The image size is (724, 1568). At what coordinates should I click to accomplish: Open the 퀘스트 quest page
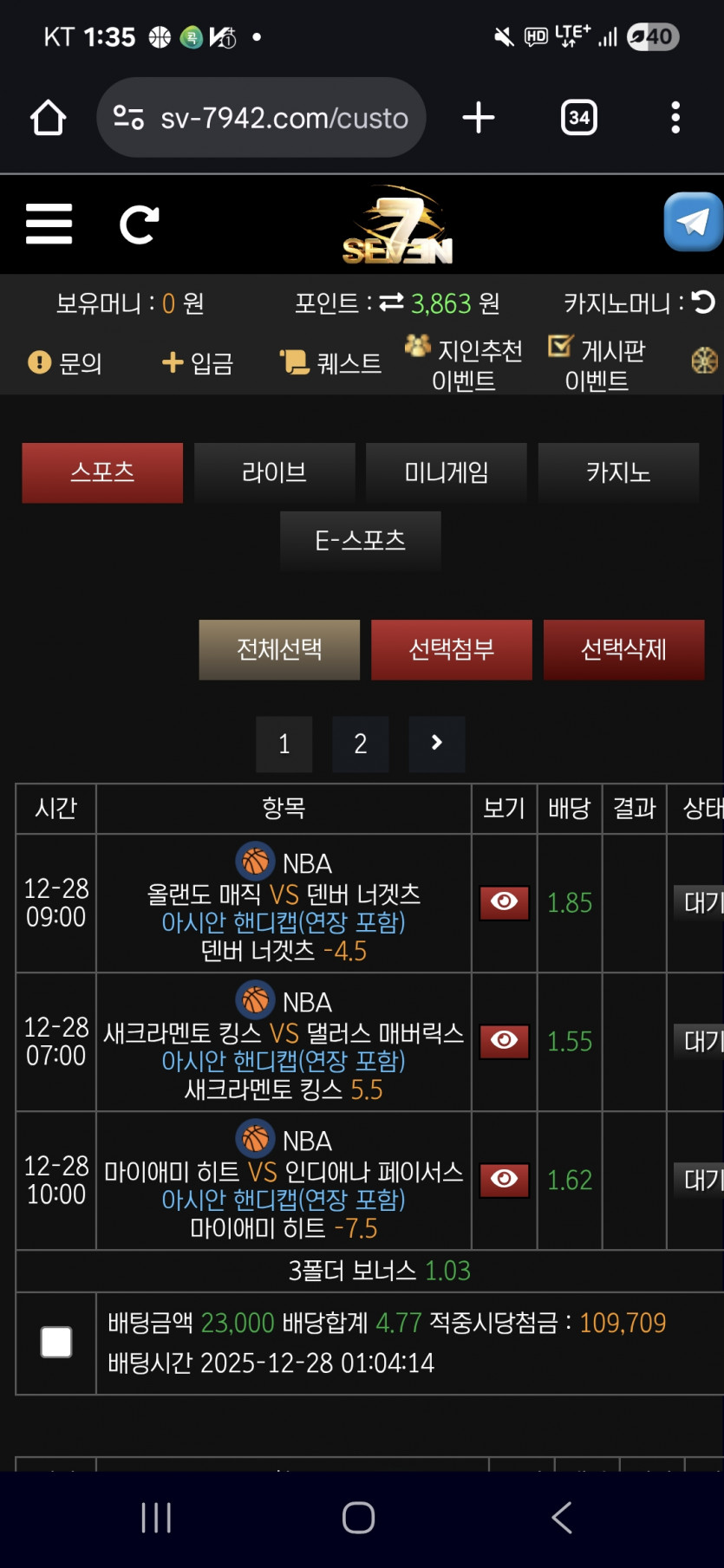[x=330, y=362]
